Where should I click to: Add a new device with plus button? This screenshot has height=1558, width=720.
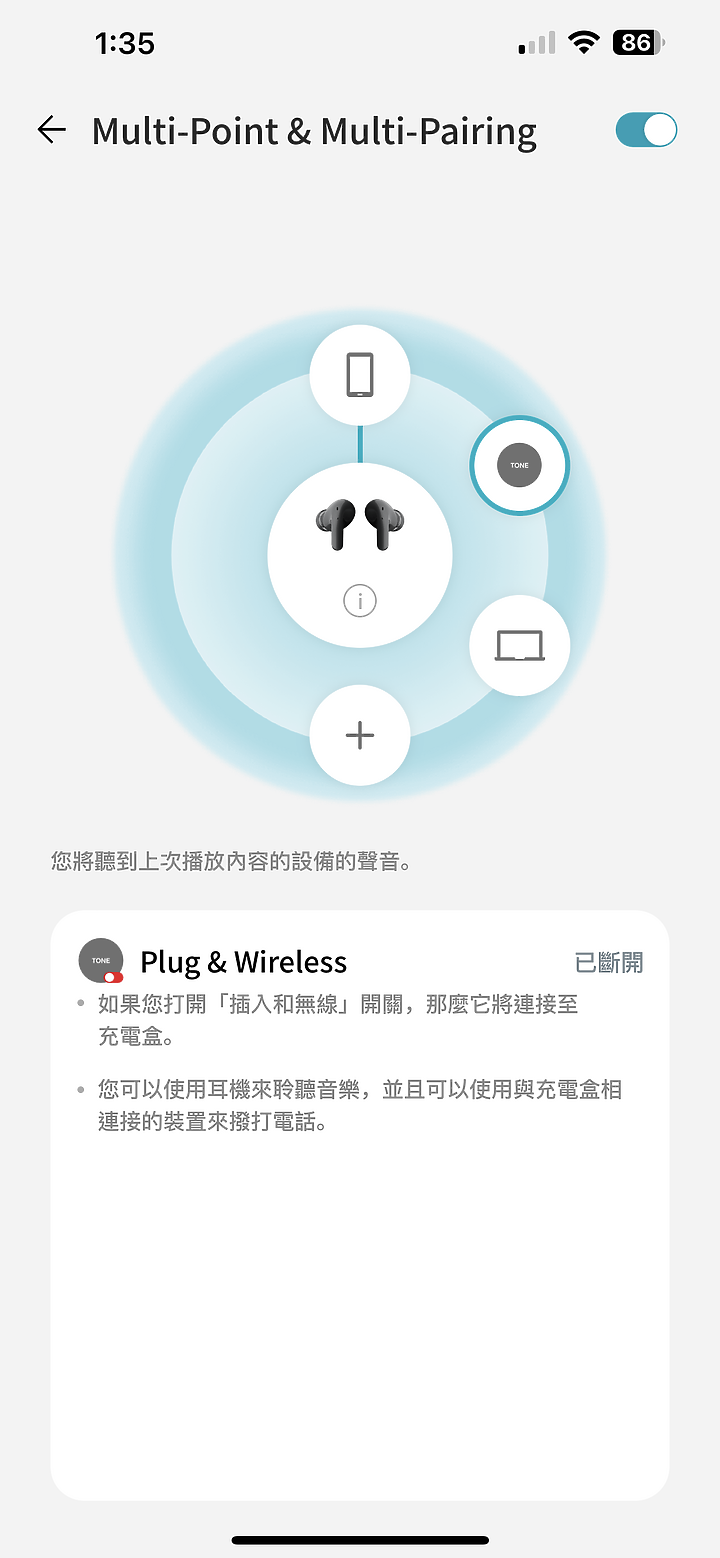(x=360, y=735)
